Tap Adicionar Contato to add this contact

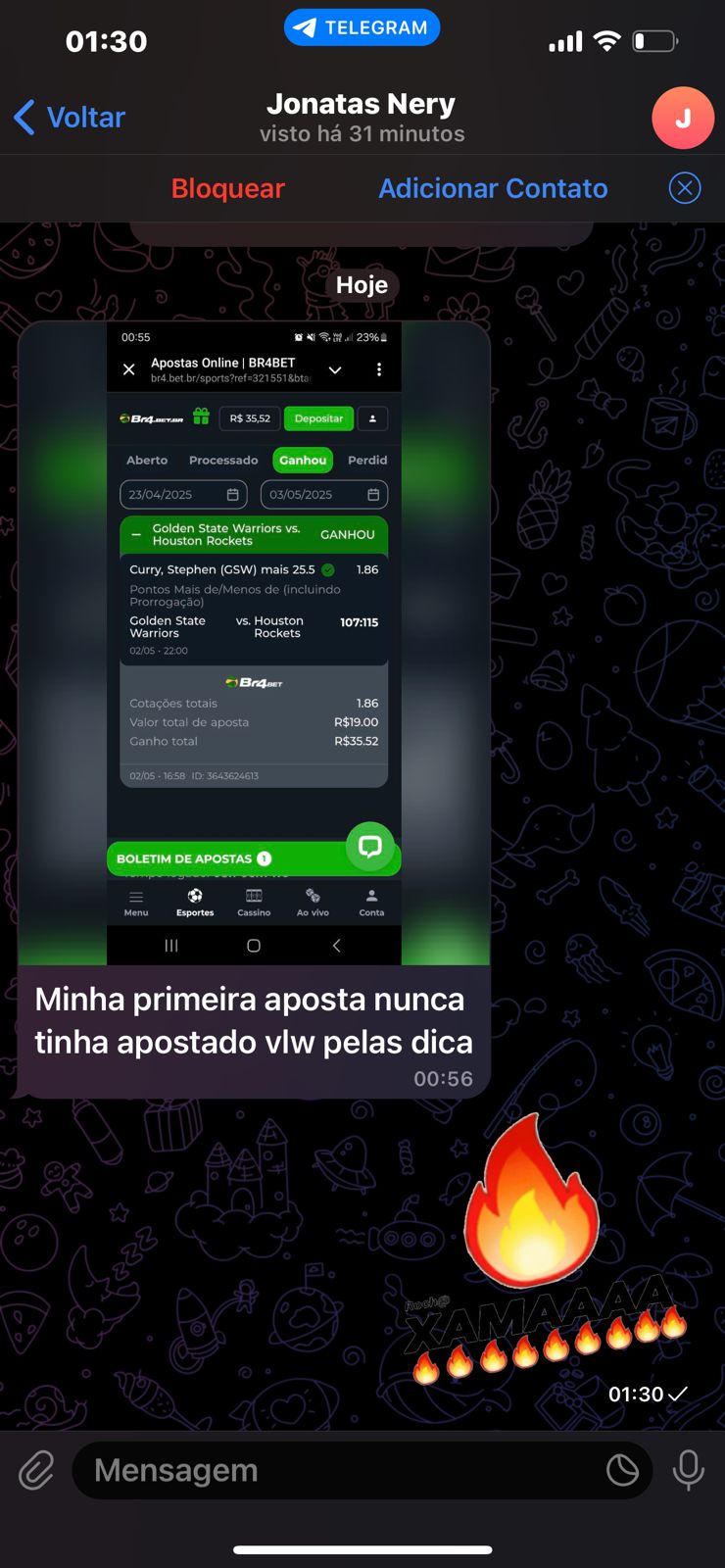coord(493,188)
